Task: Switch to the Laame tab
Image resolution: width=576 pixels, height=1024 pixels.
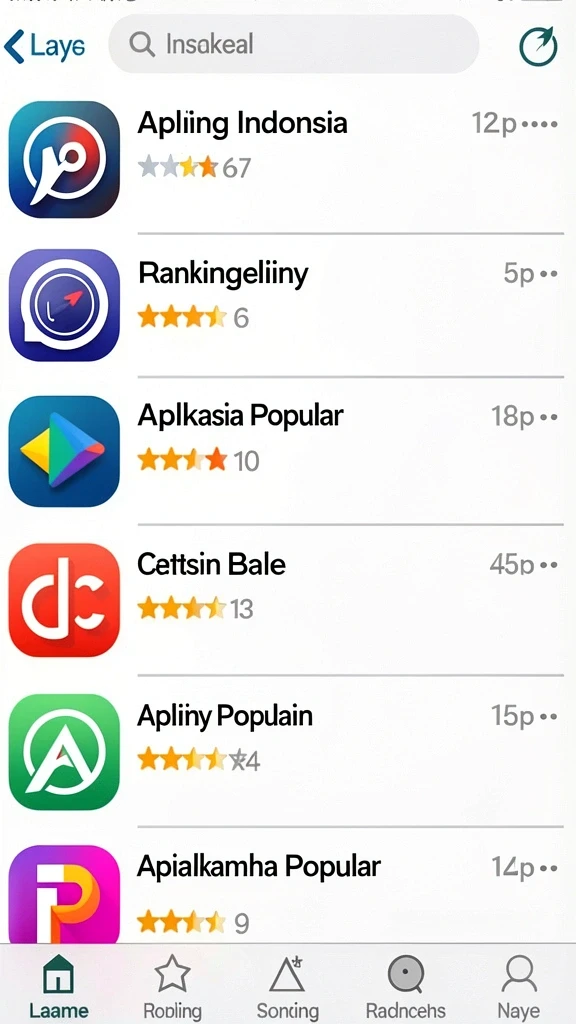Action: pos(58,985)
